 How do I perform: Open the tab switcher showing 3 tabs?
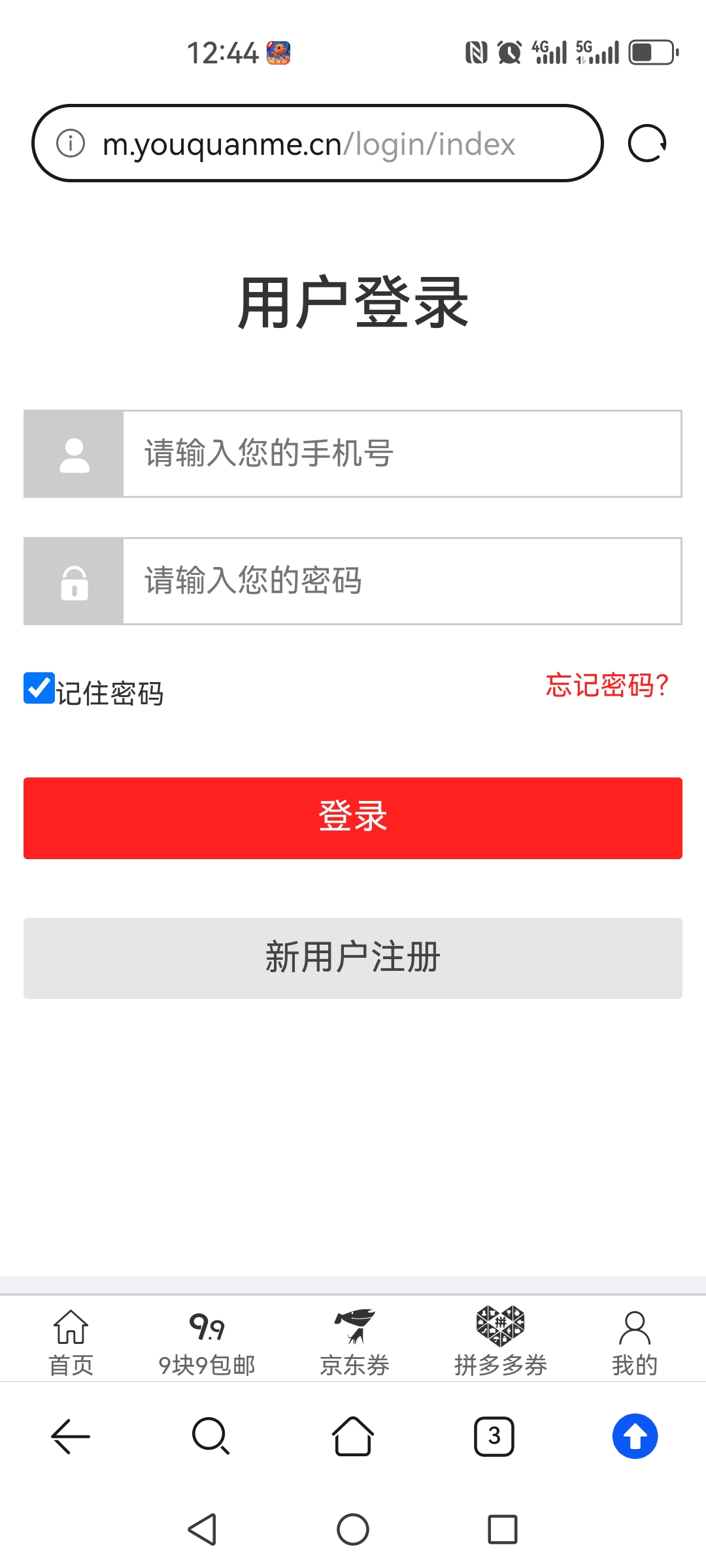click(494, 1436)
